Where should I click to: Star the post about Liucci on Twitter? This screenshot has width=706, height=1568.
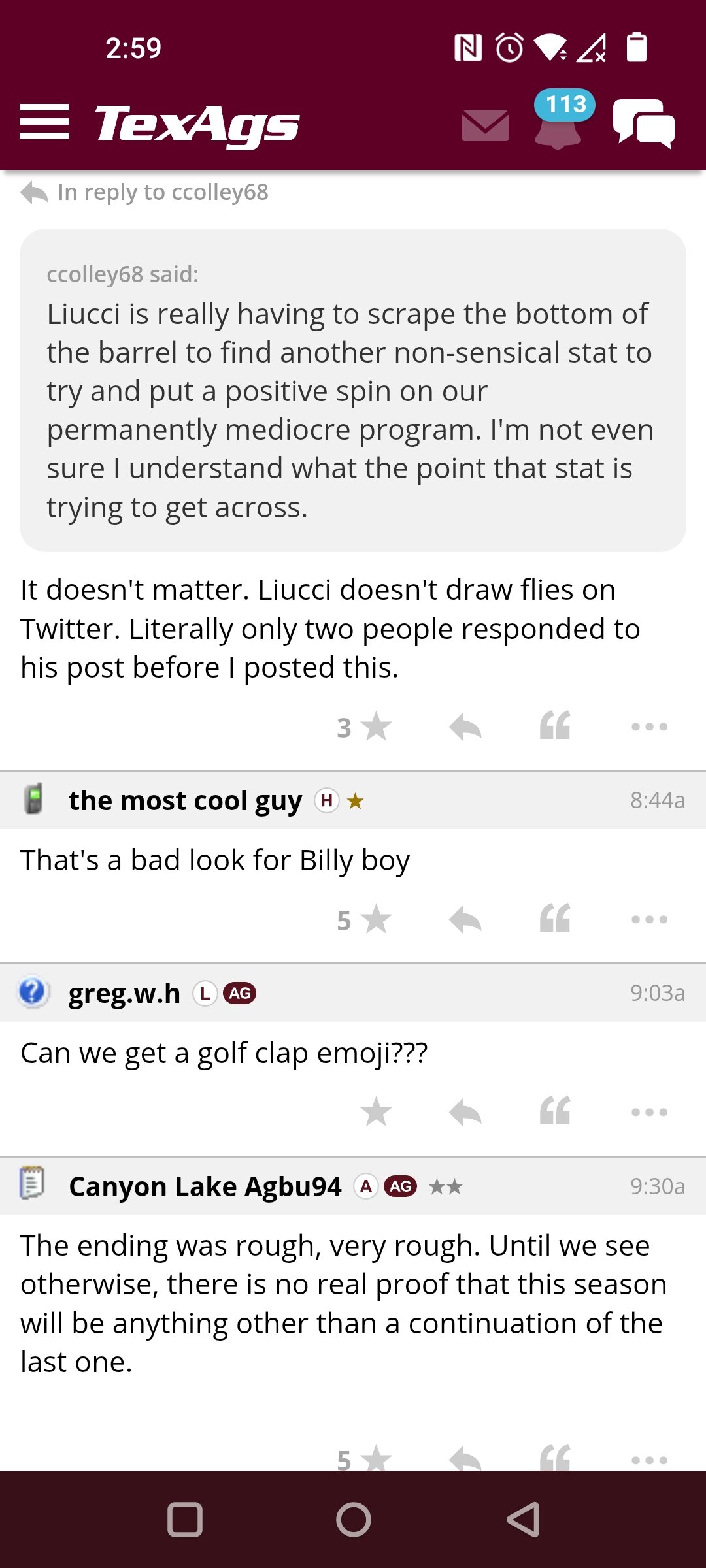tap(376, 727)
